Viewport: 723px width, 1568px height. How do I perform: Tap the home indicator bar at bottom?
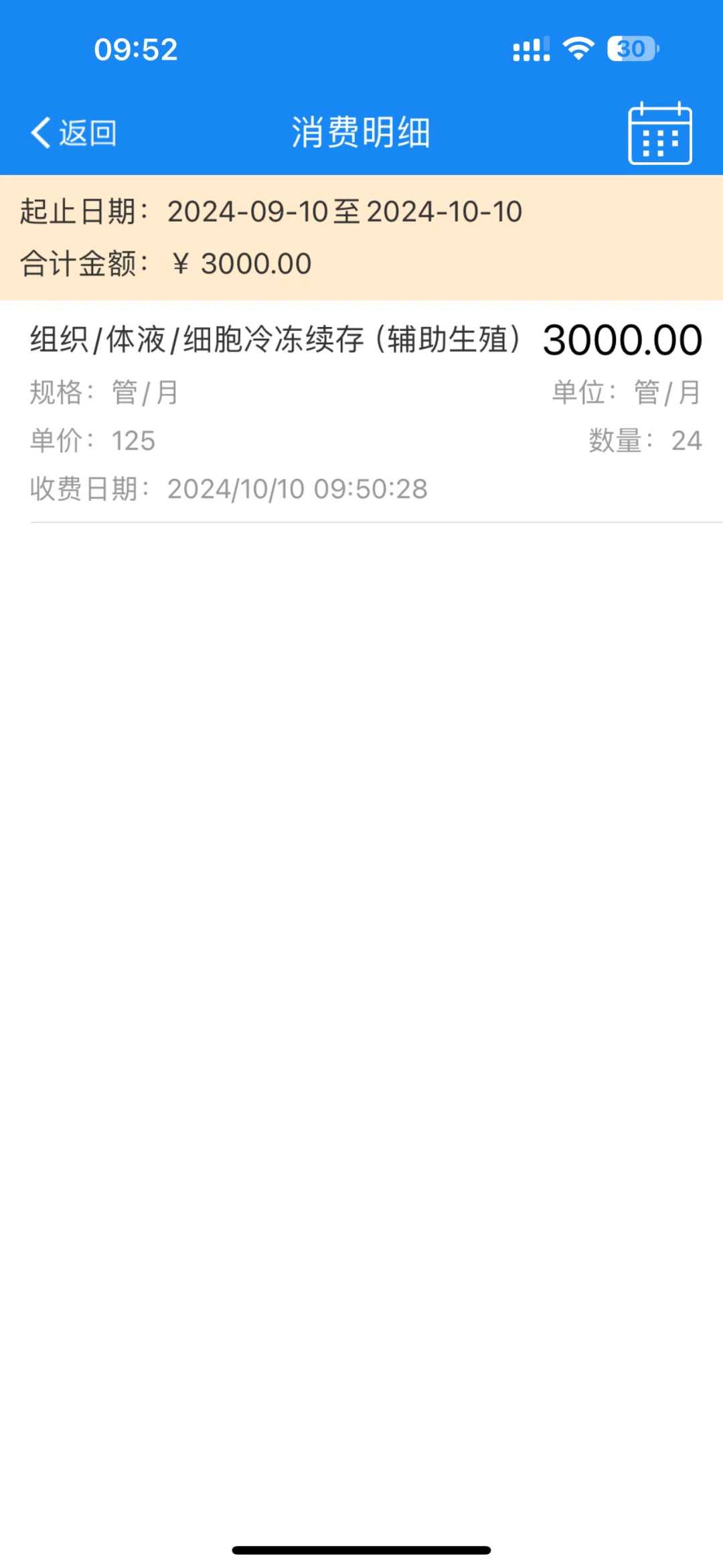click(361, 1550)
